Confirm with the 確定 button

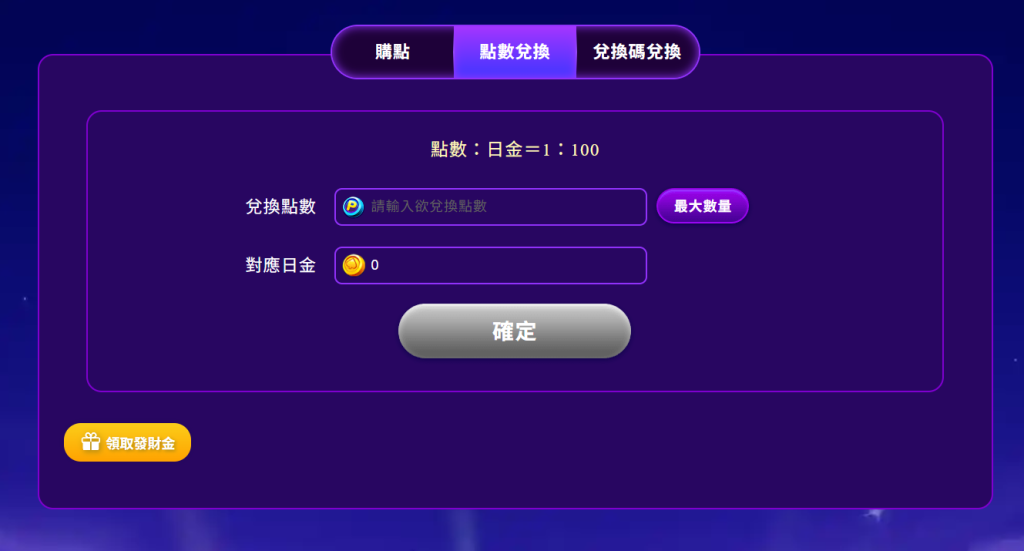(514, 331)
